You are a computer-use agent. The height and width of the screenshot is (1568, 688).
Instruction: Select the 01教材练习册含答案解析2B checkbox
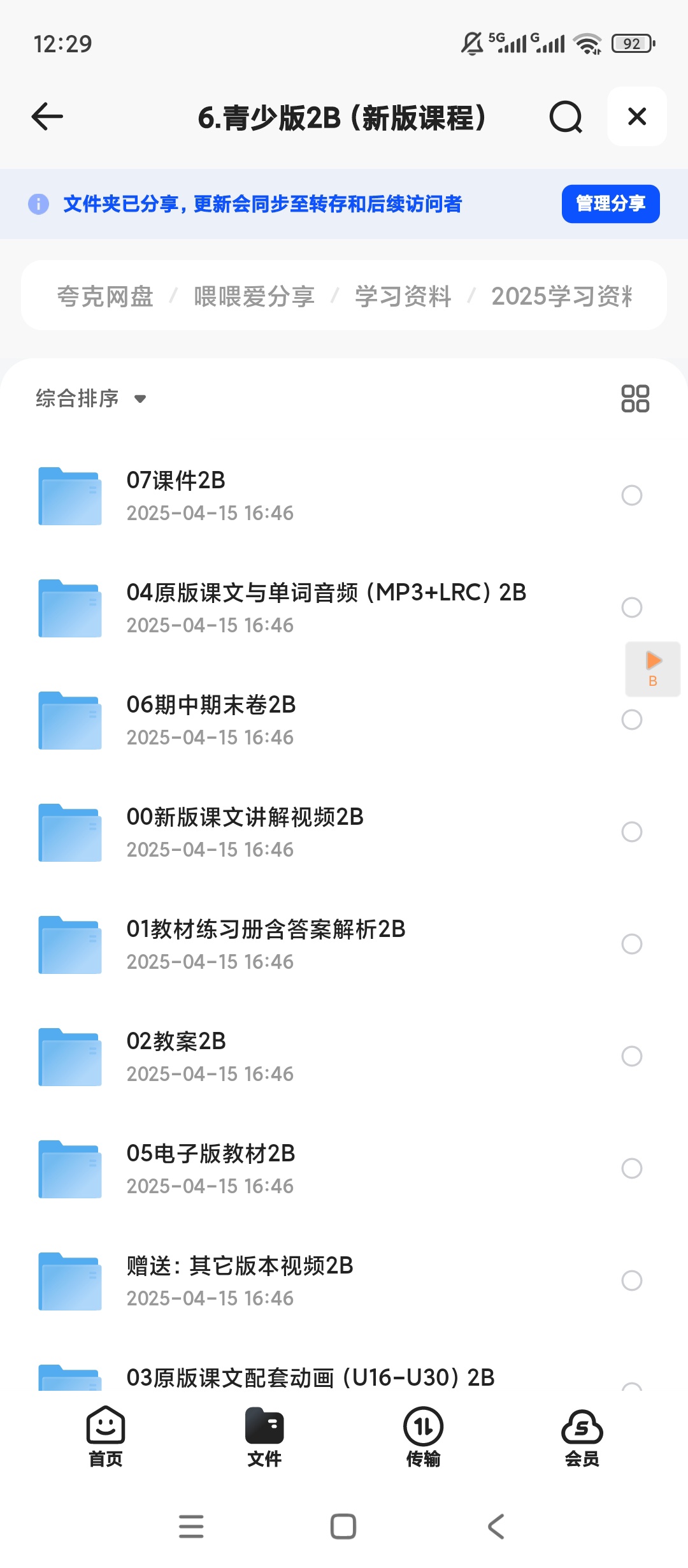[631, 944]
